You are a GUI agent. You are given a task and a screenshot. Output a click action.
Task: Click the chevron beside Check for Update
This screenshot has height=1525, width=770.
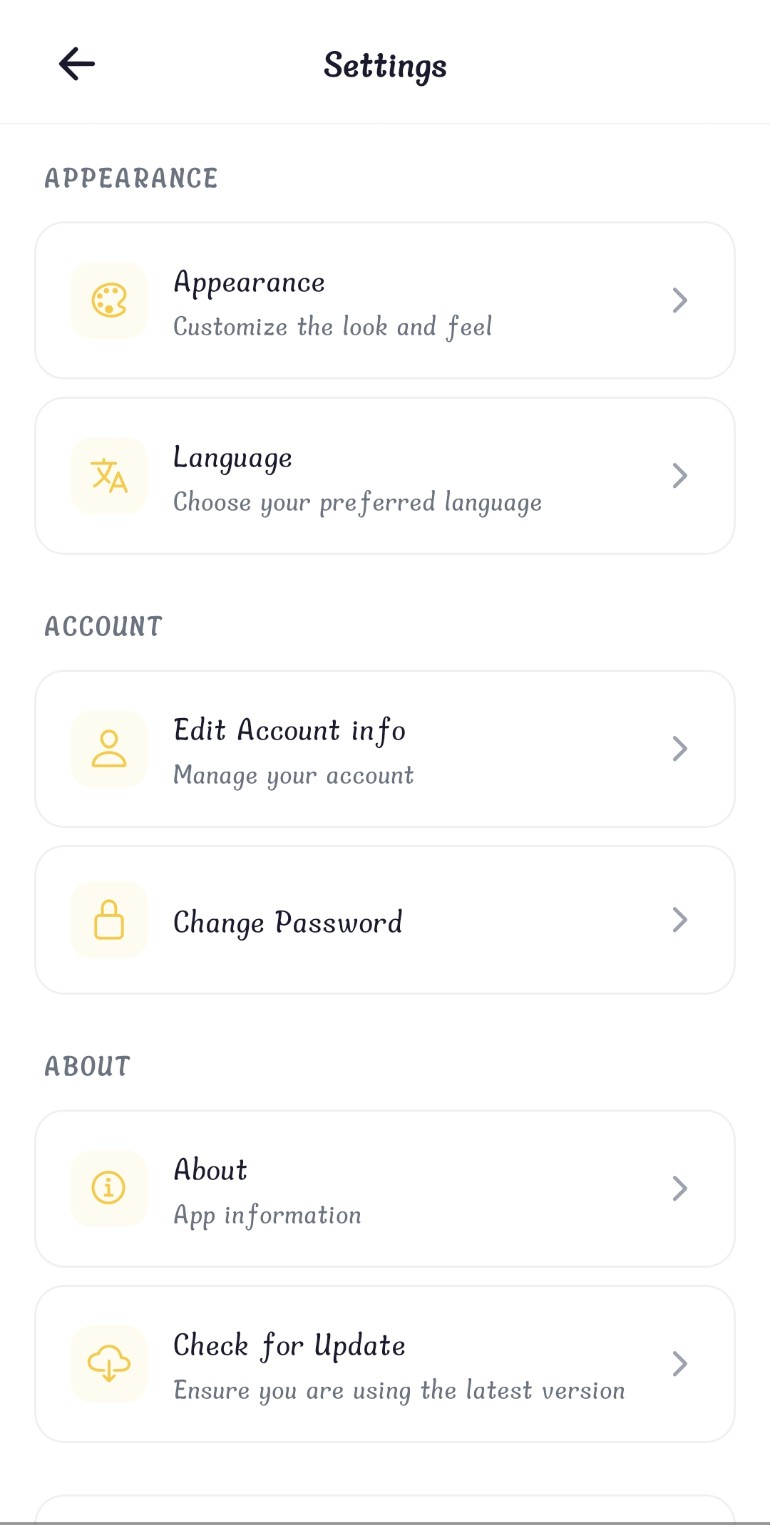(x=680, y=1363)
